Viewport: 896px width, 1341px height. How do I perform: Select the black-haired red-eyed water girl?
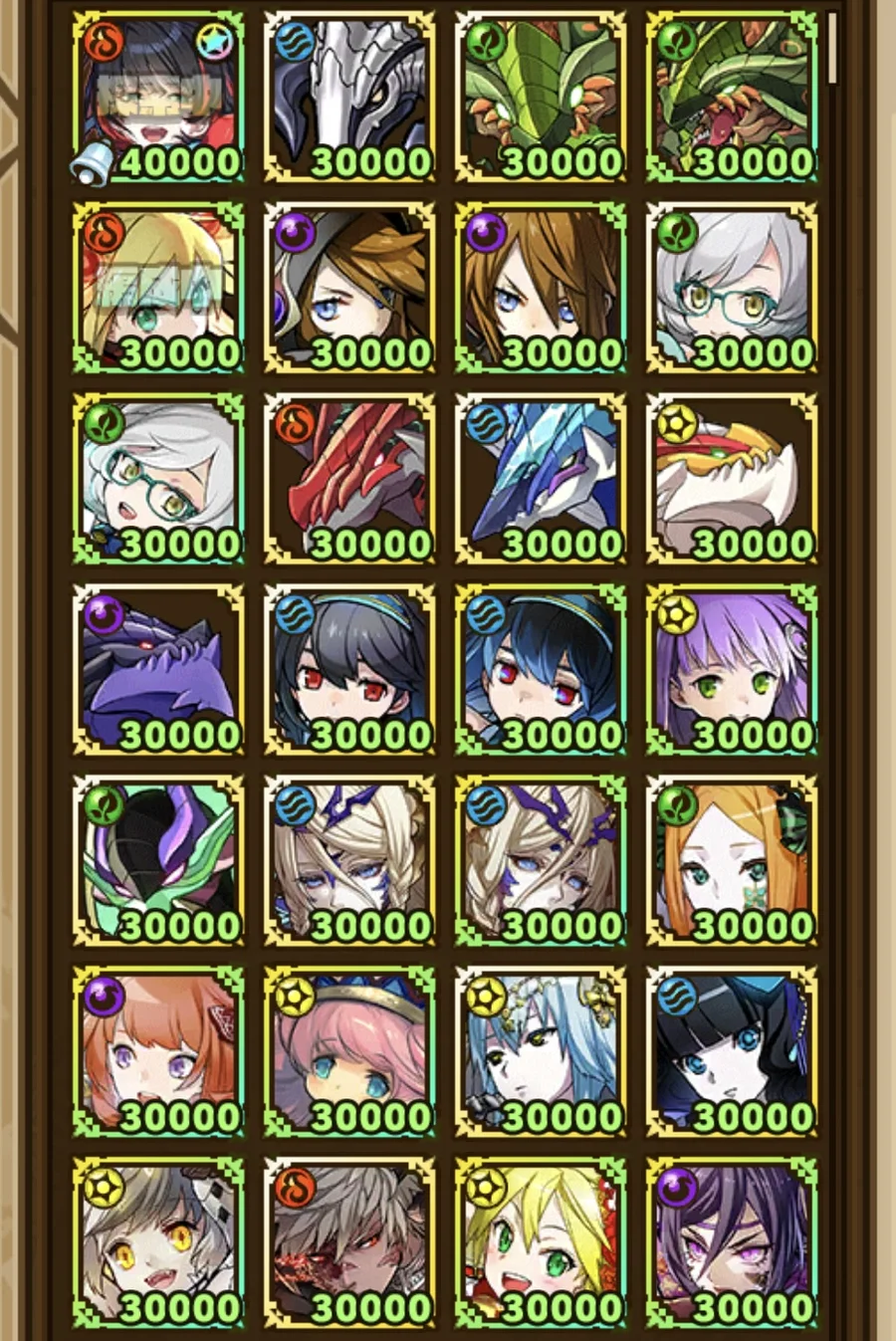pyautogui.click(x=349, y=670)
